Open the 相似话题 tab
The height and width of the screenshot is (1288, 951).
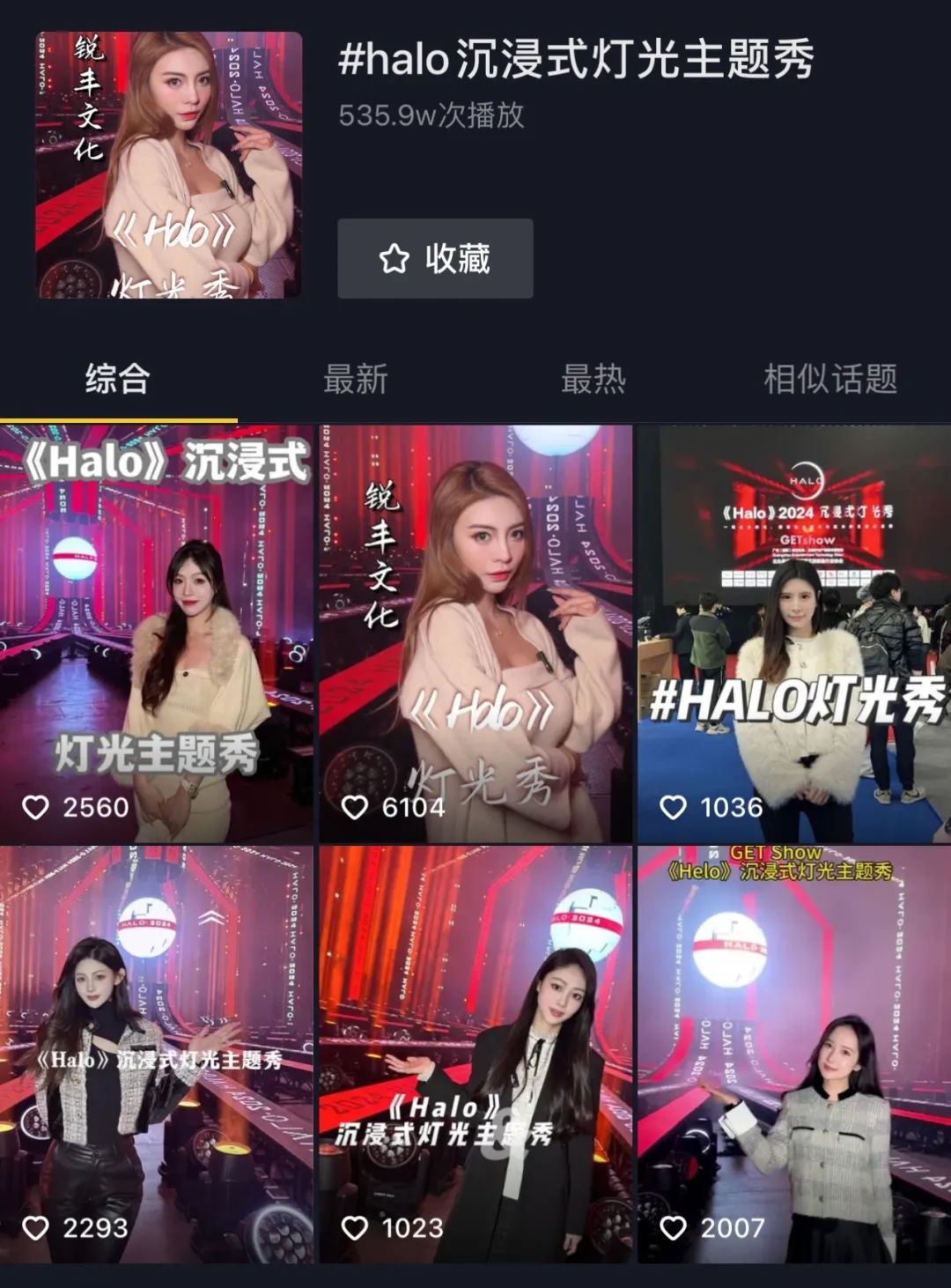click(829, 380)
